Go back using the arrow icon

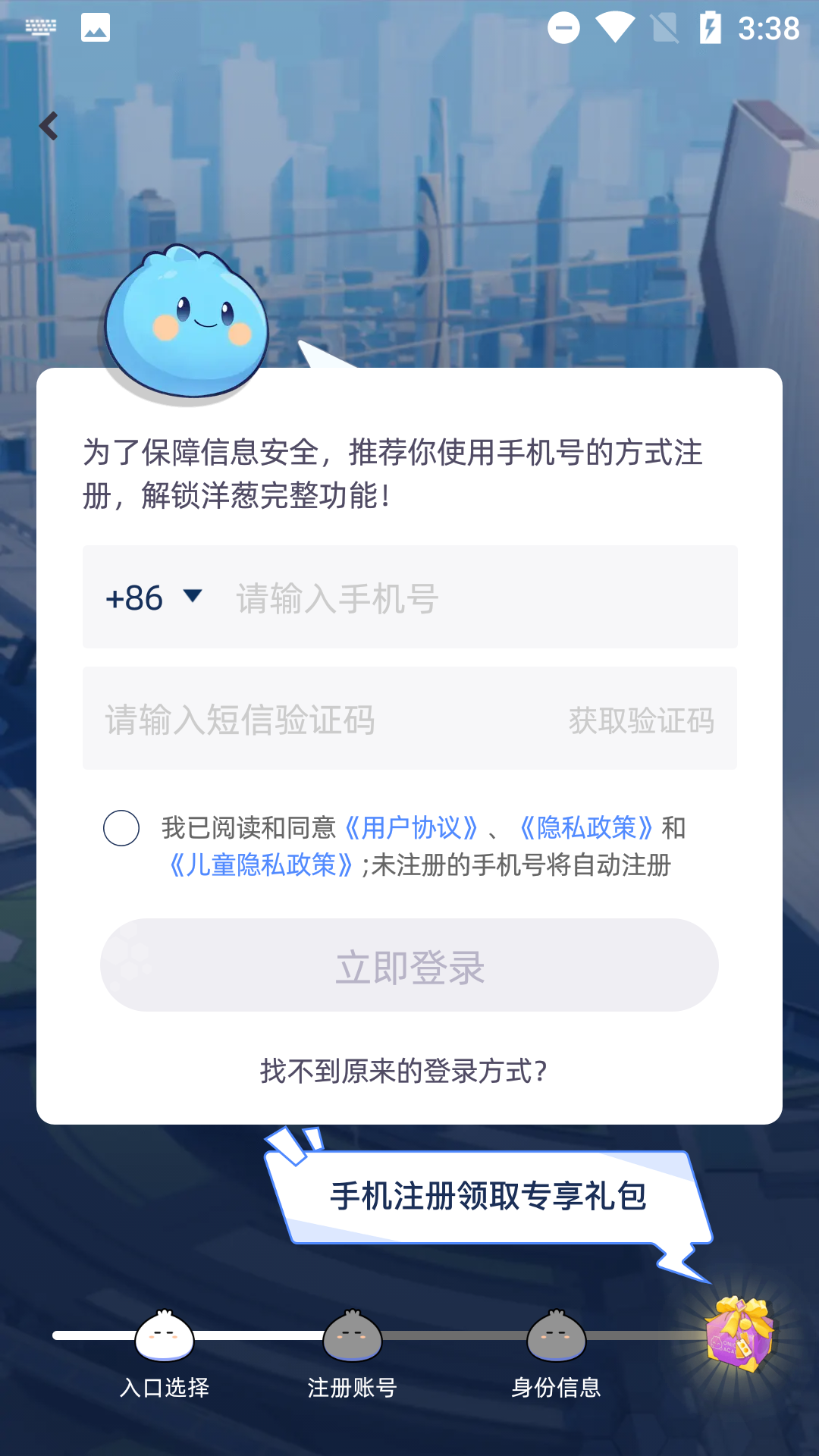pyautogui.click(x=49, y=126)
